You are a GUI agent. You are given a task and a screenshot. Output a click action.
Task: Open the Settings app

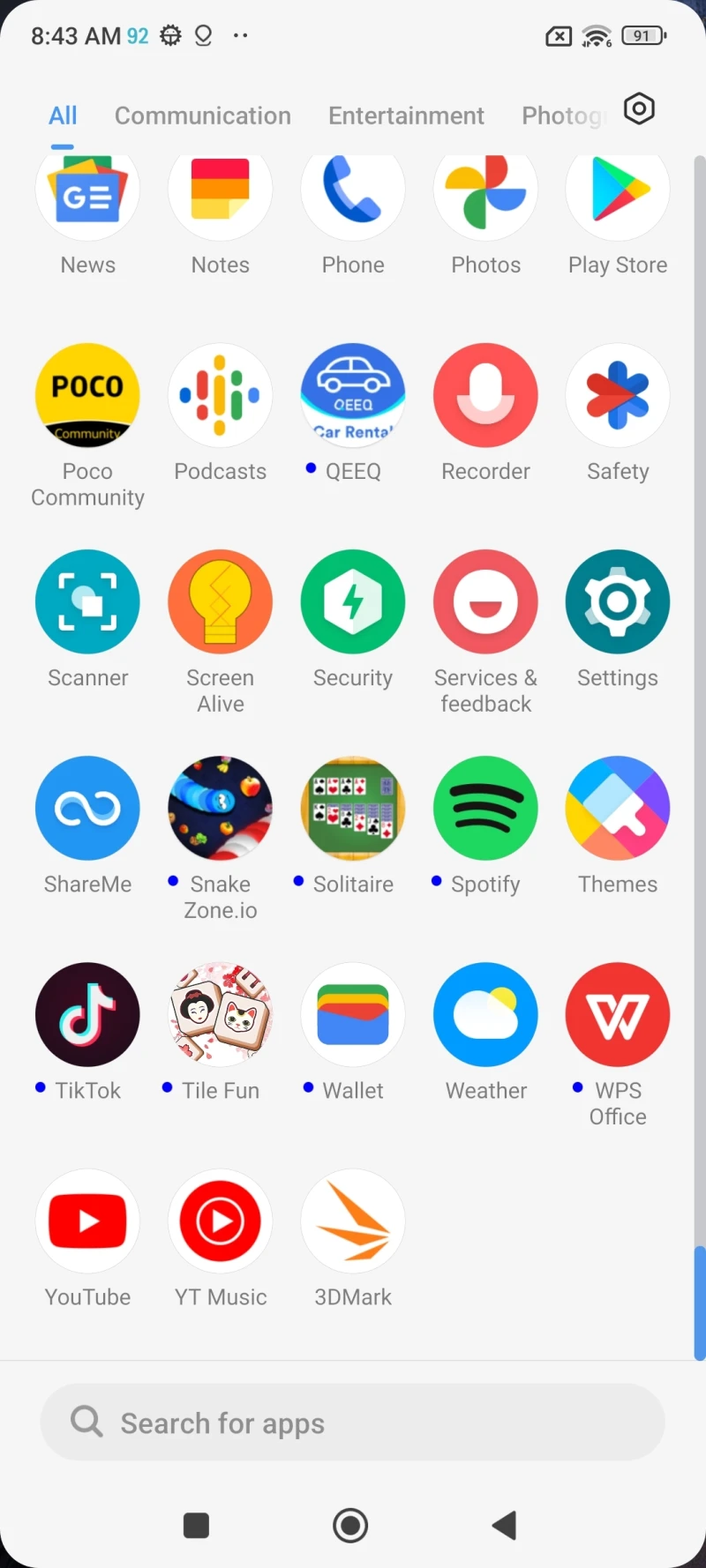click(618, 602)
